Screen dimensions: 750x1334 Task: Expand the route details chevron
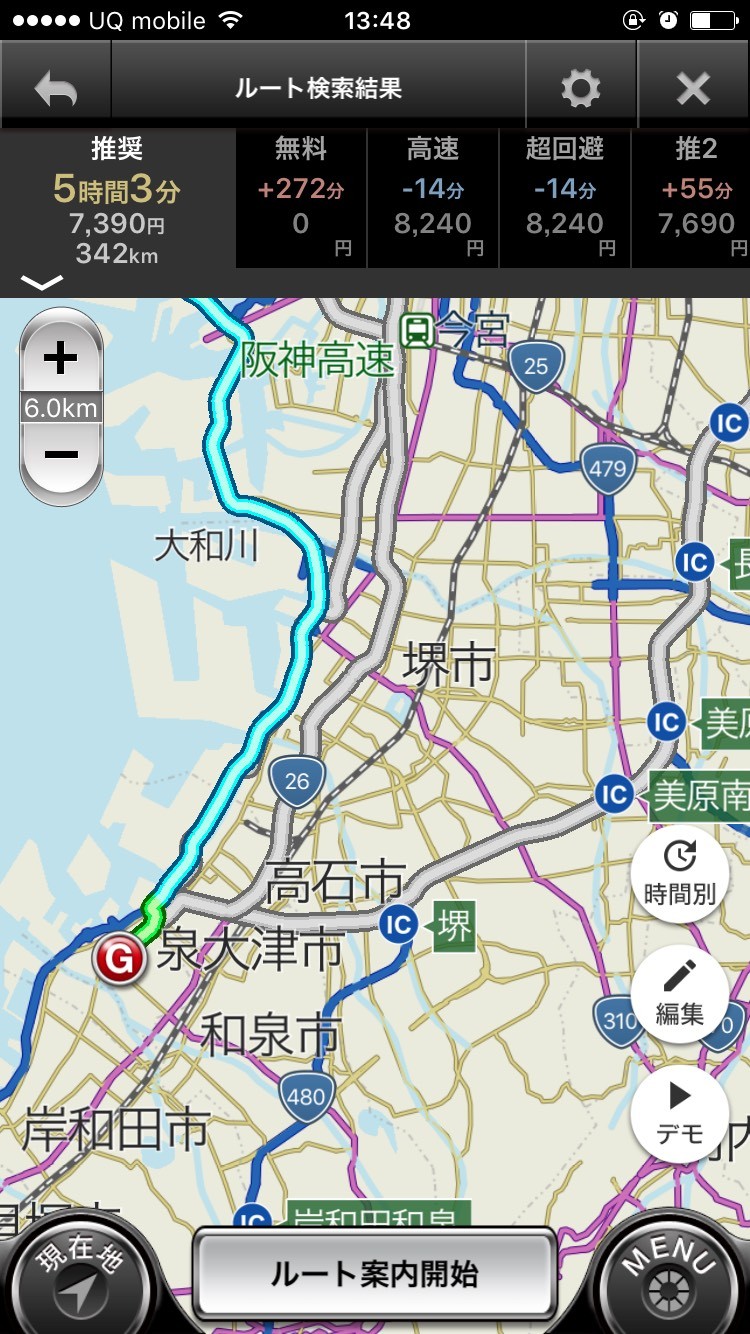41,283
